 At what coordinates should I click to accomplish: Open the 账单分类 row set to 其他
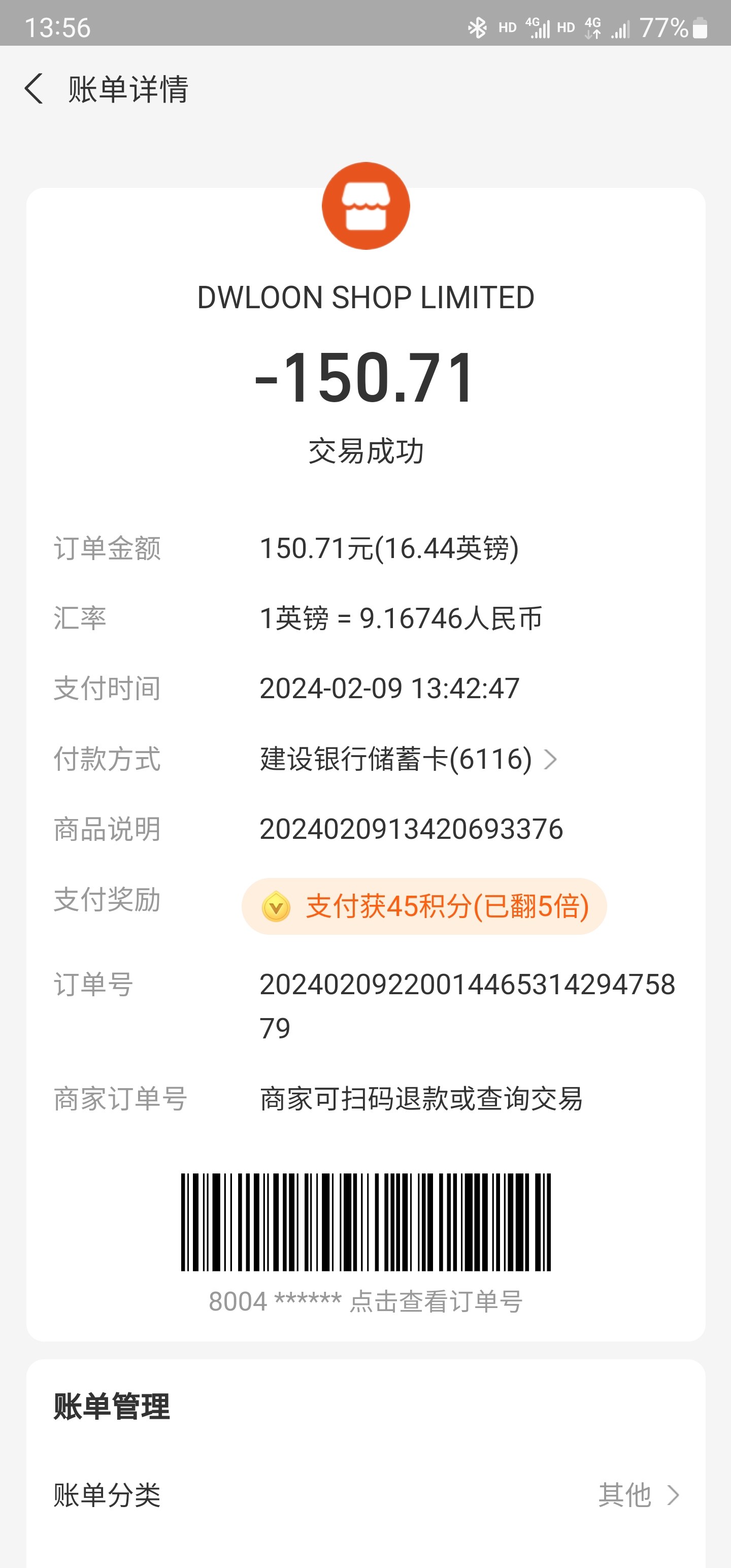(366, 1495)
